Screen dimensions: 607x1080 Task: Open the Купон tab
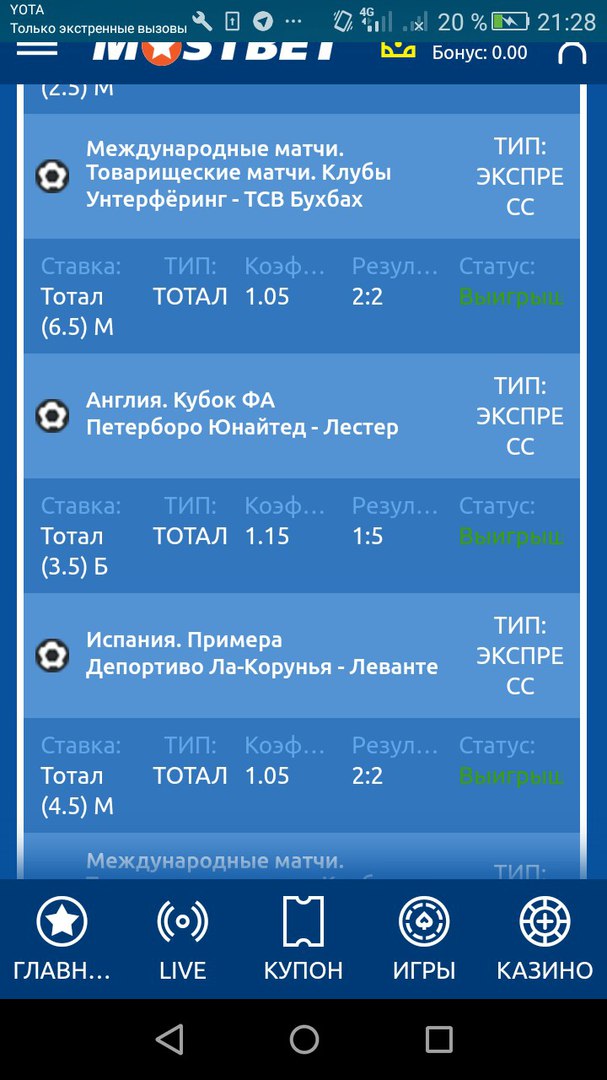pos(303,938)
